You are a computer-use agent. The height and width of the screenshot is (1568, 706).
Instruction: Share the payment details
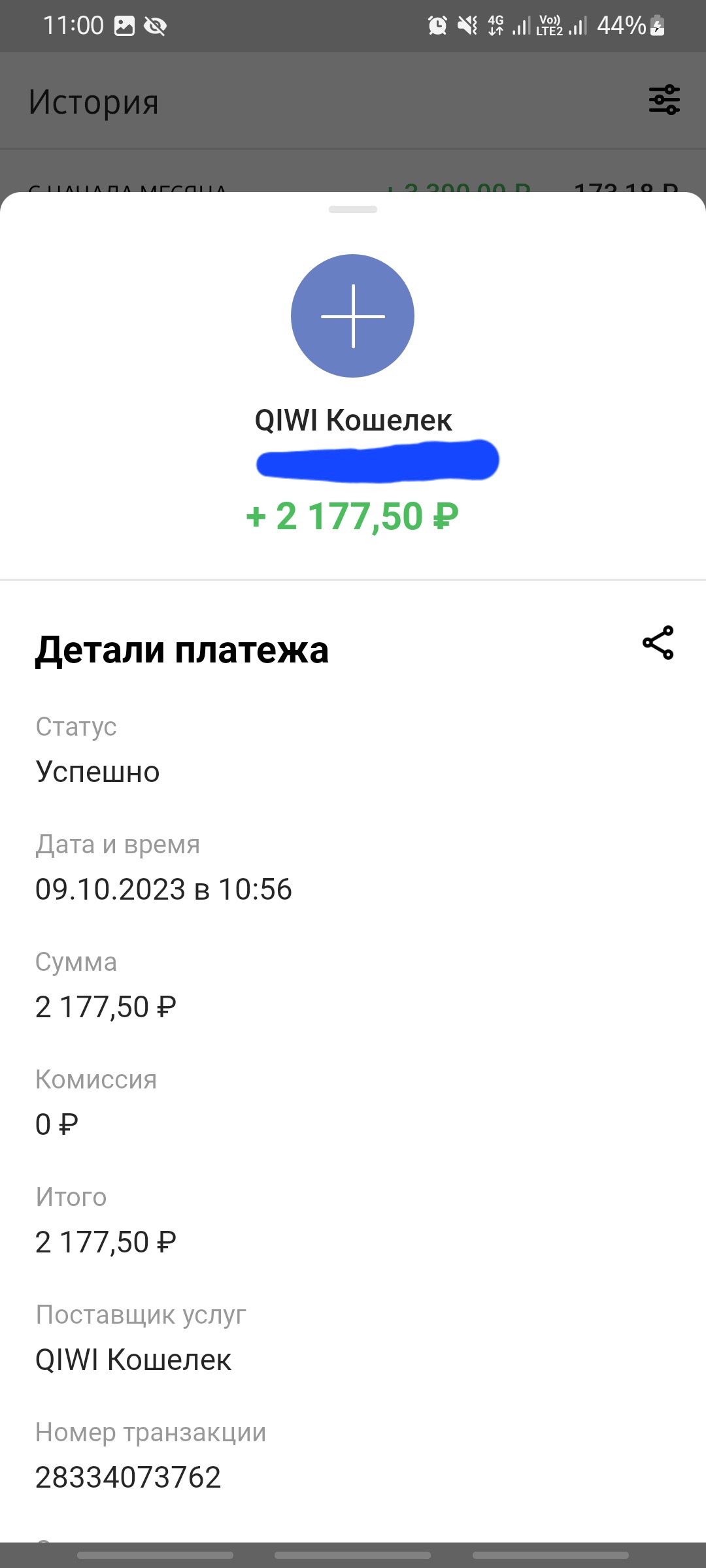tap(658, 643)
